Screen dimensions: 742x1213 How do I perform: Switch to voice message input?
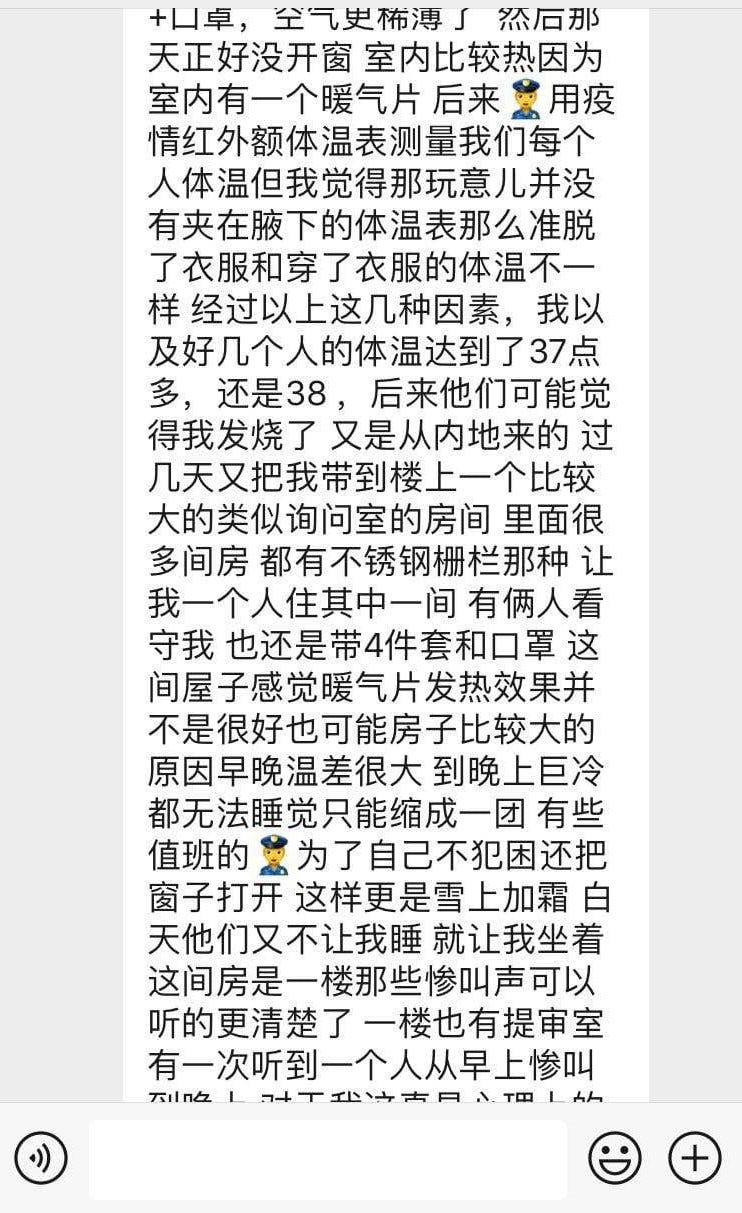pos(41,1158)
